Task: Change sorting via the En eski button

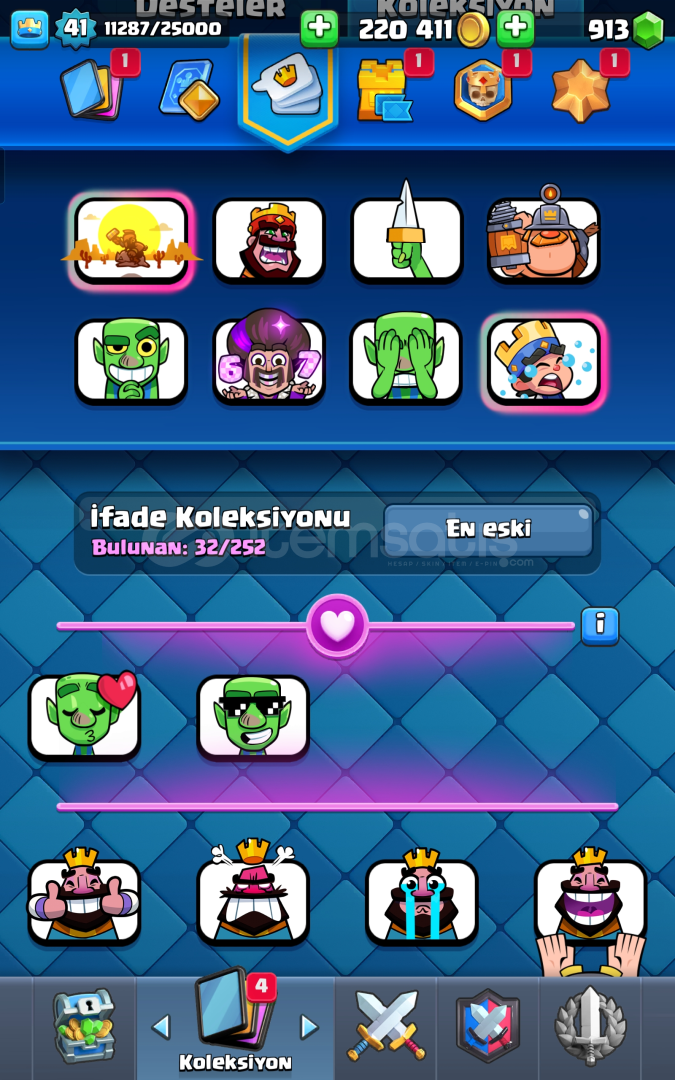Action: 488,529
